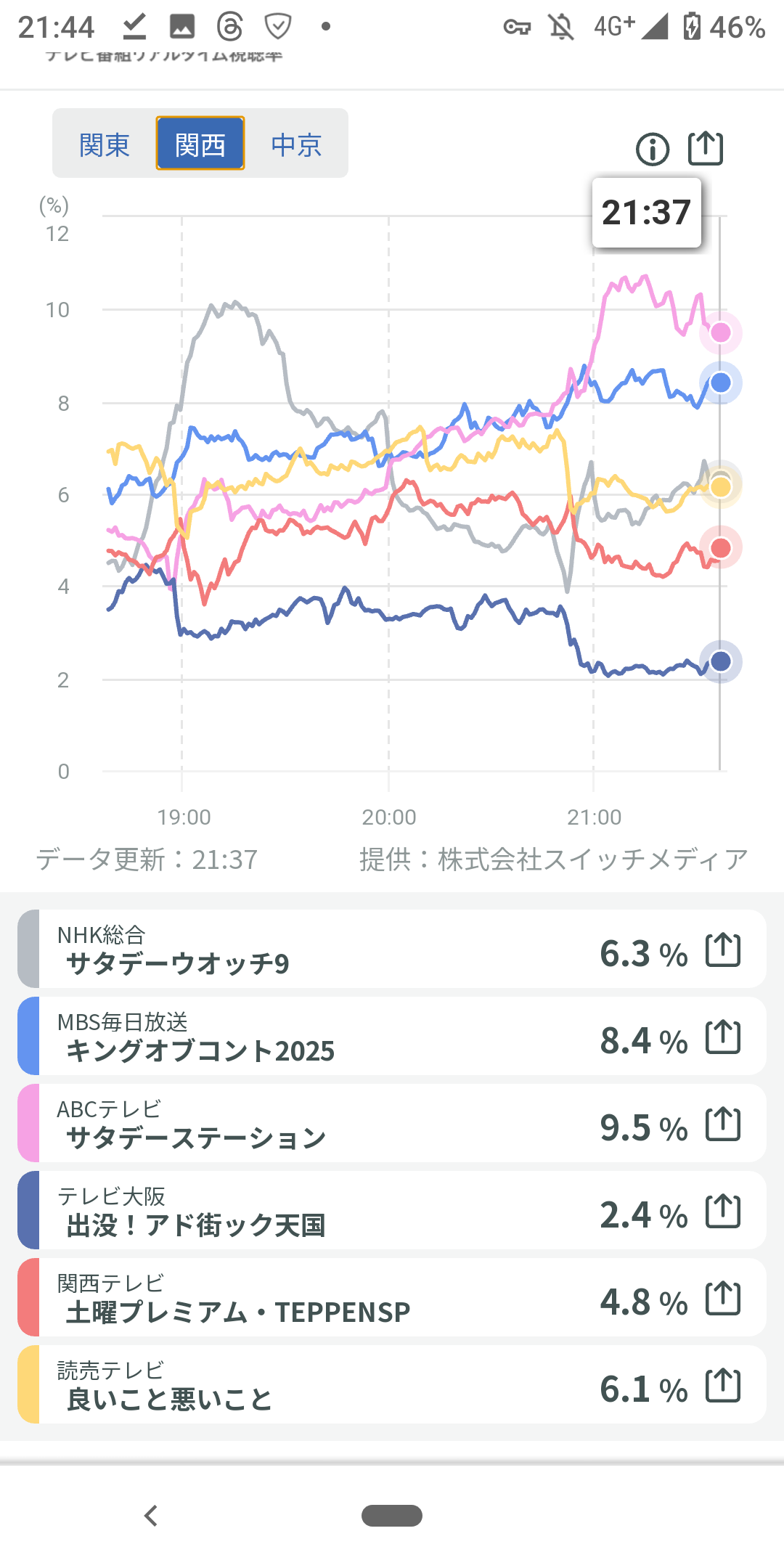Open the chart info icon
Viewport: 784px width, 1568px height.
tap(653, 150)
